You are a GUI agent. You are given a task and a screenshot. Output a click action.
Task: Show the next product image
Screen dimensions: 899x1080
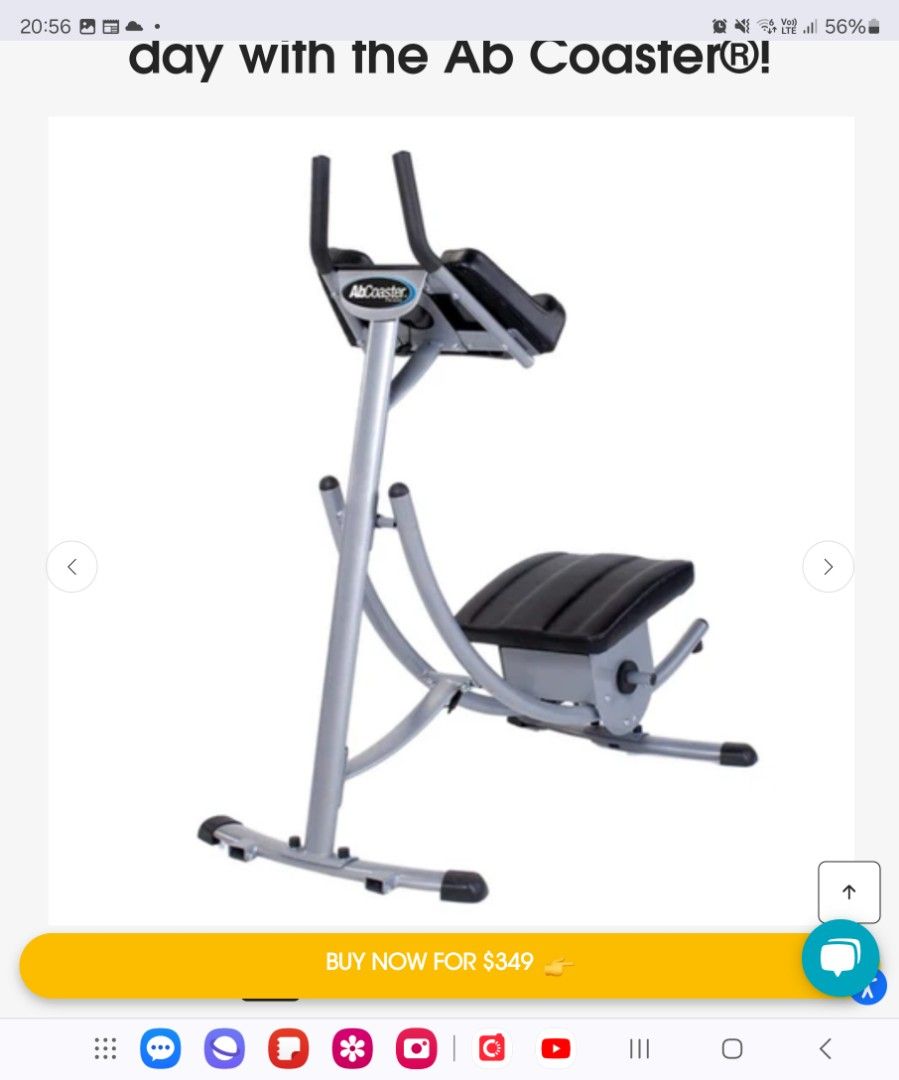click(x=827, y=567)
